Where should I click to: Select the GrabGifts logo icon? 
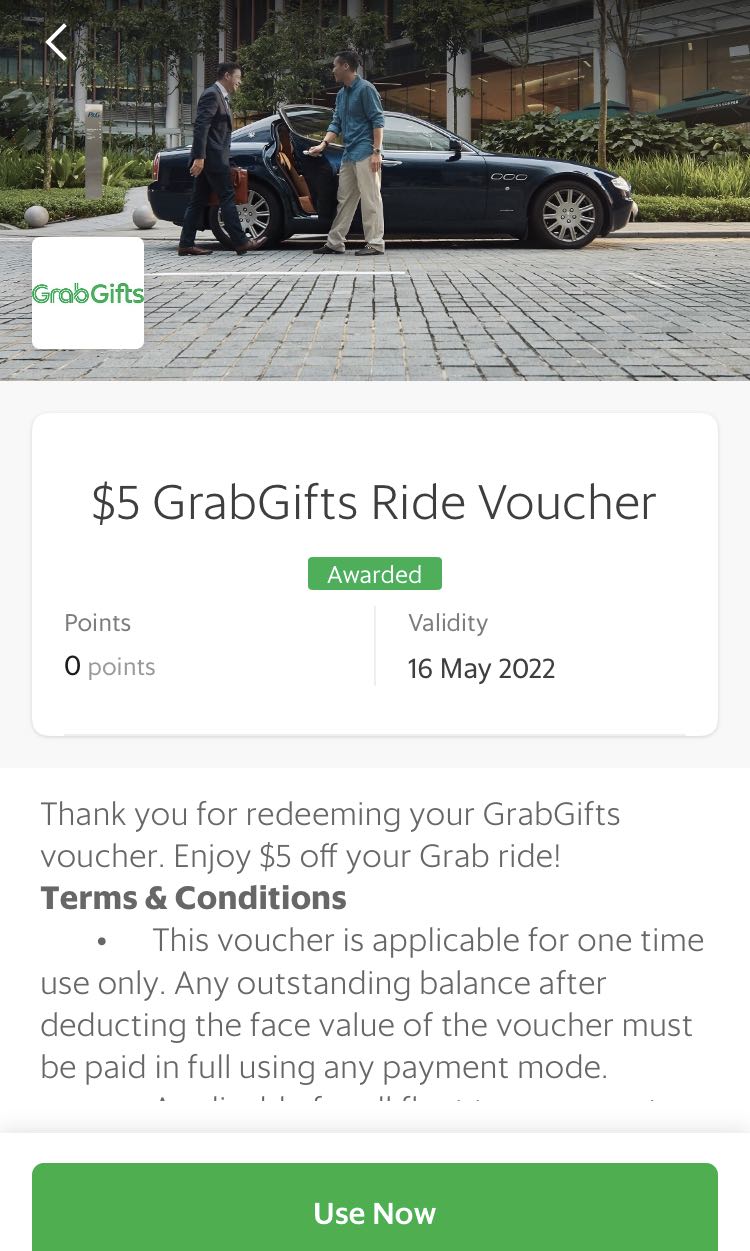(x=87, y=292)
